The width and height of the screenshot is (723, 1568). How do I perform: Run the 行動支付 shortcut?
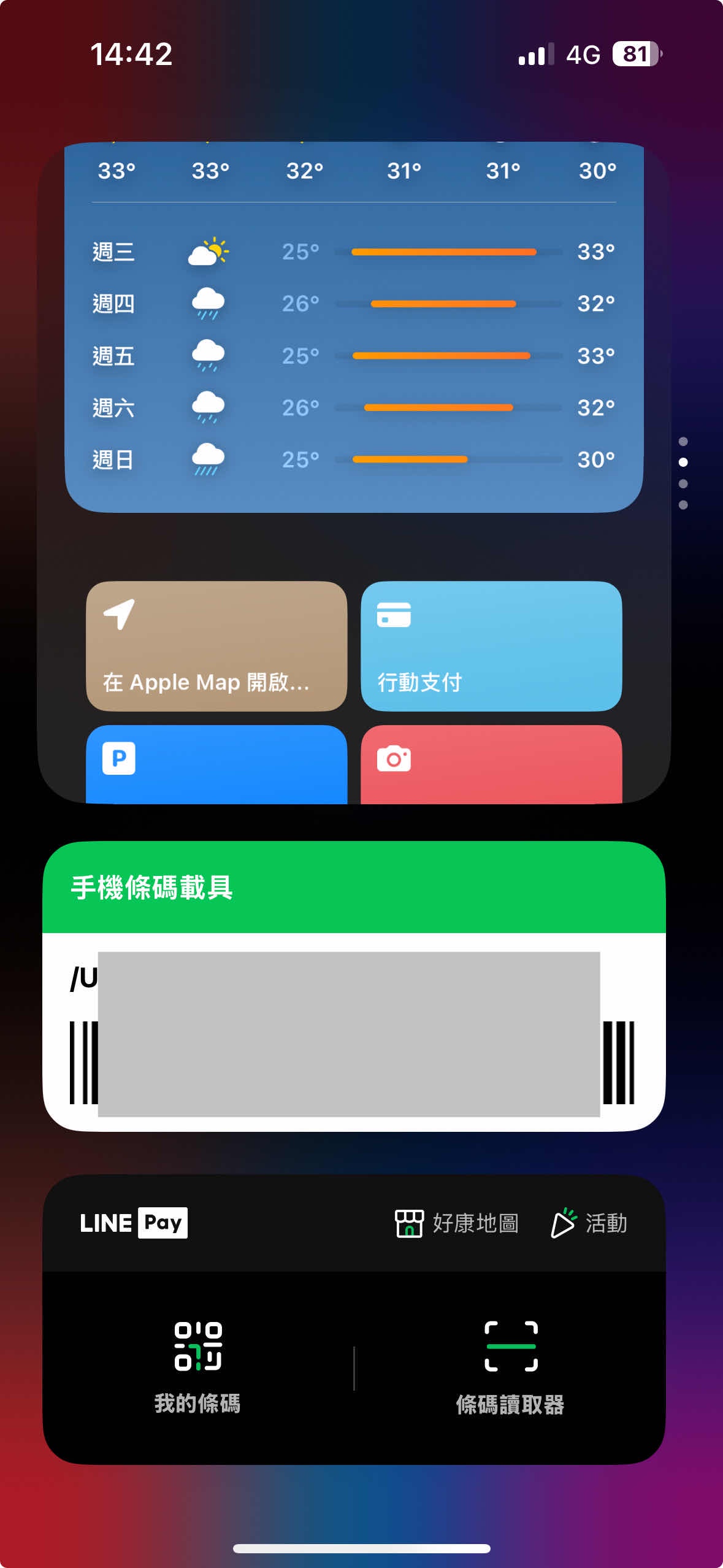click(x=491, y=647)
